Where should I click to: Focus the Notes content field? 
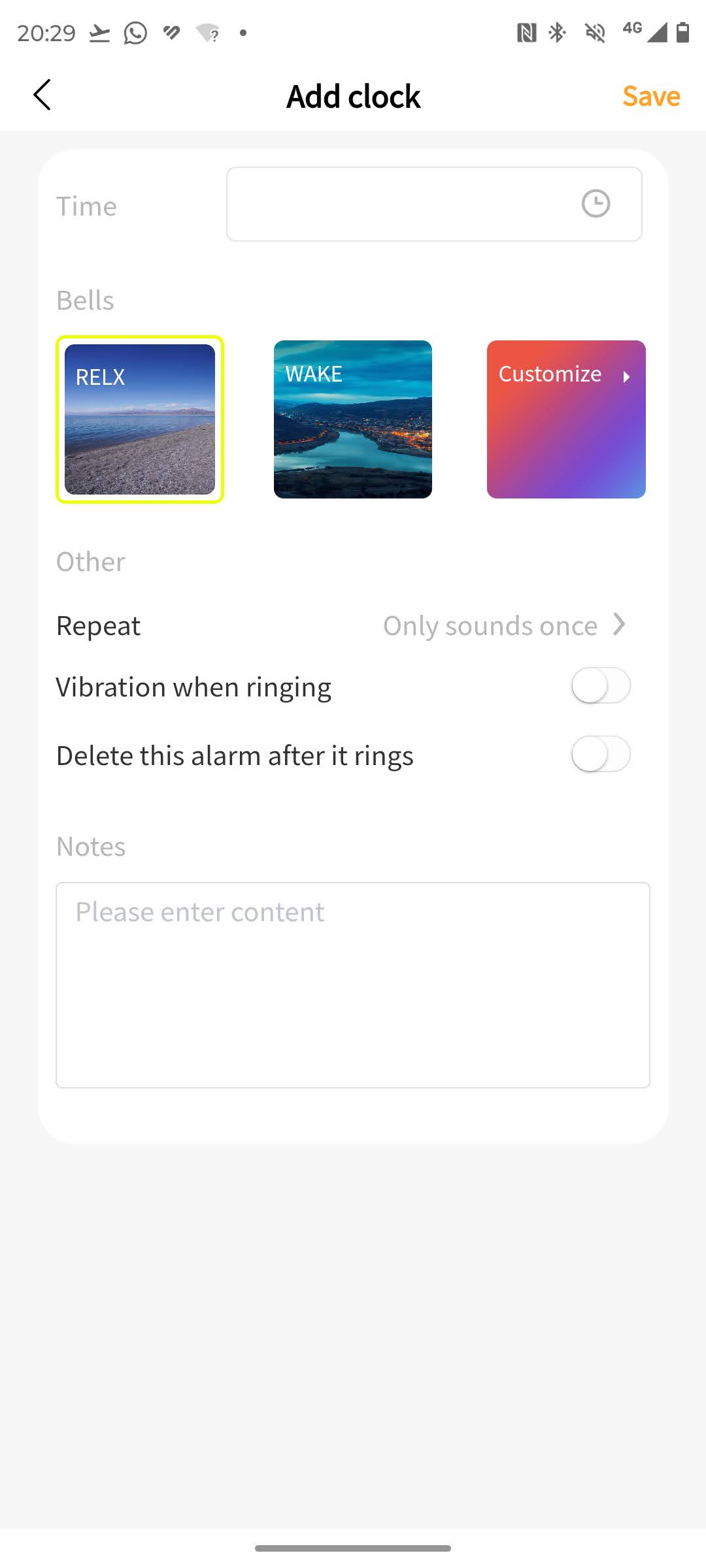(353, 985)
